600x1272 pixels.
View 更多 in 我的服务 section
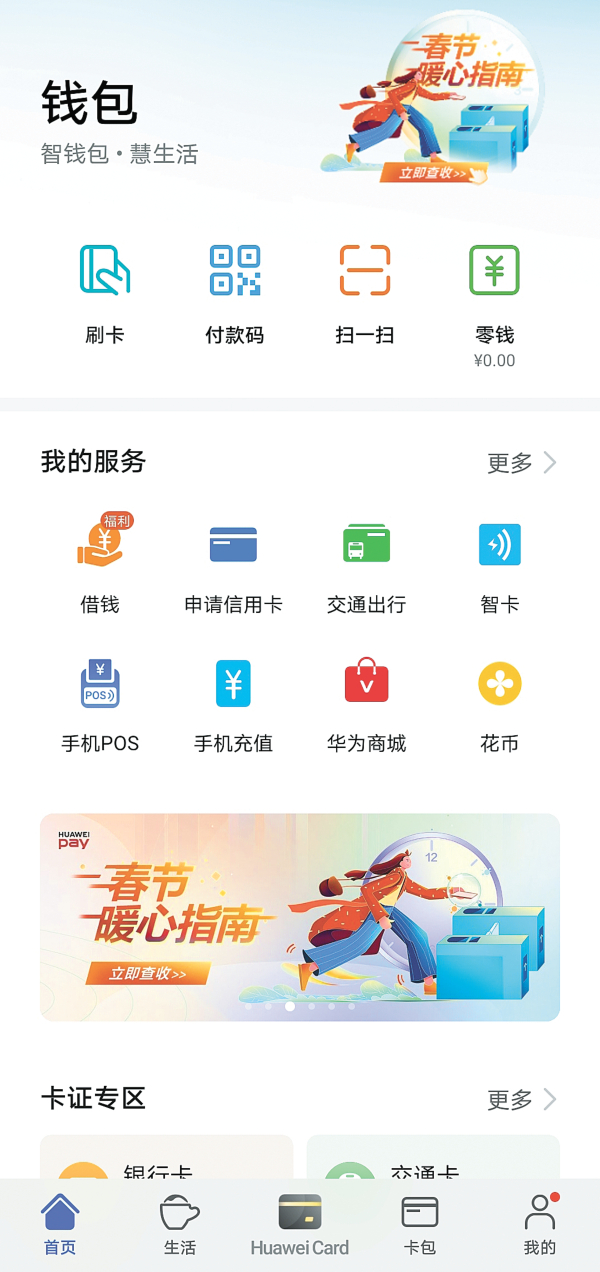(x=521, y=463)
